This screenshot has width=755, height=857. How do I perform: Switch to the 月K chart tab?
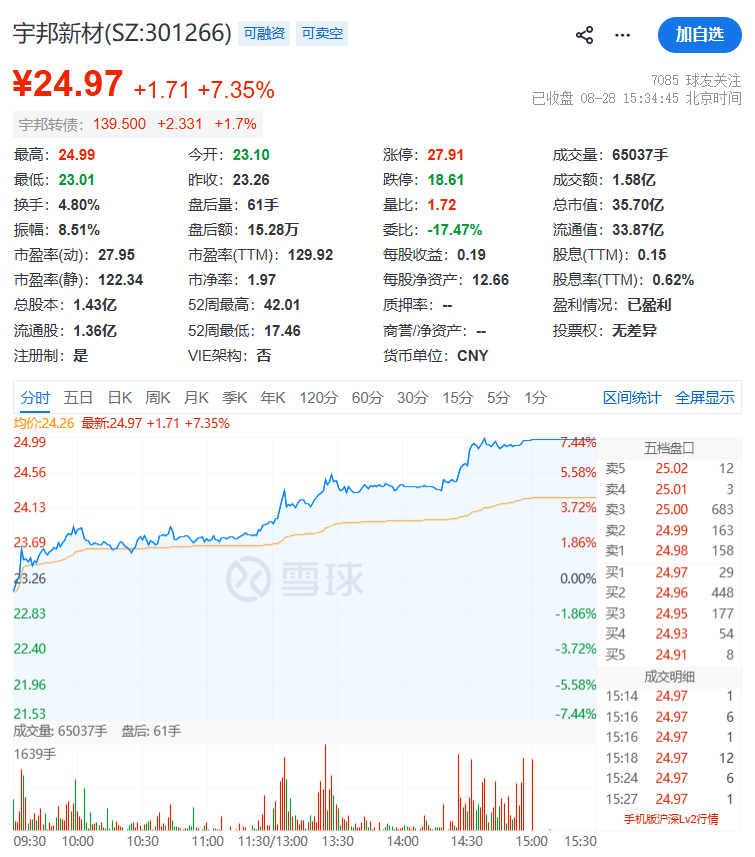[196, 397]
